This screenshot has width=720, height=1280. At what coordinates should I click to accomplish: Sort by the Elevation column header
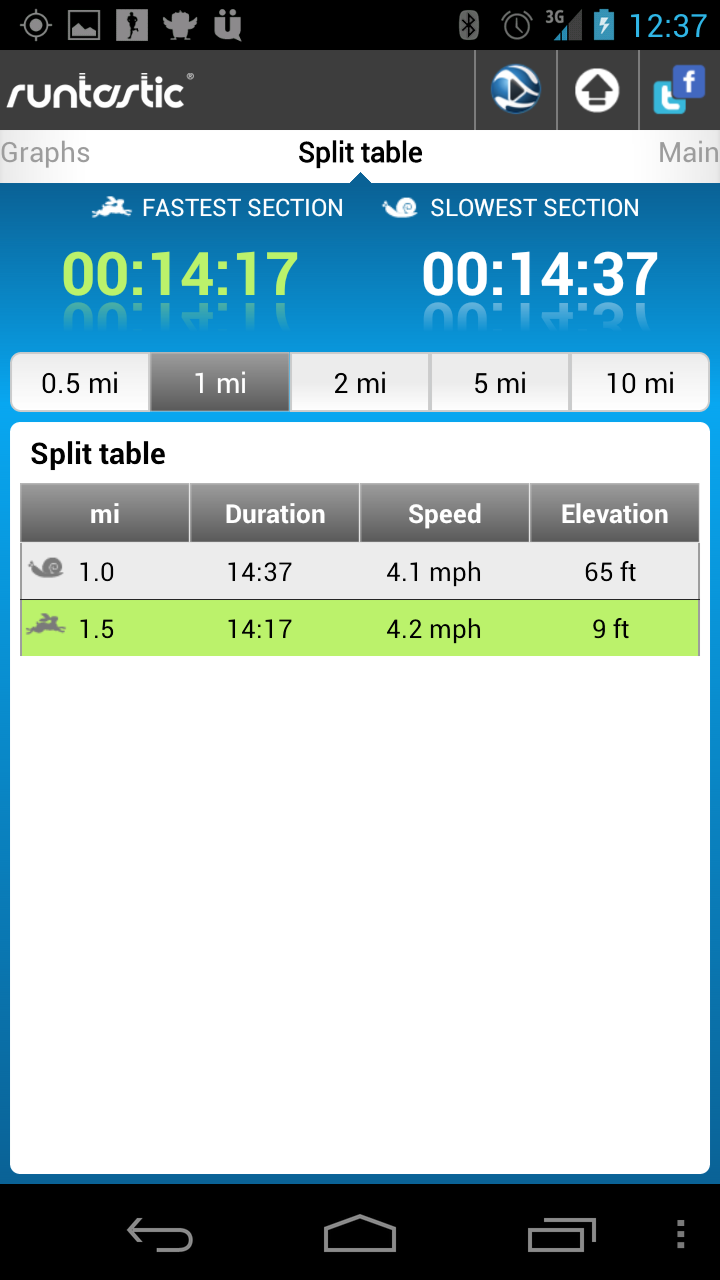(x=614, y=513)
